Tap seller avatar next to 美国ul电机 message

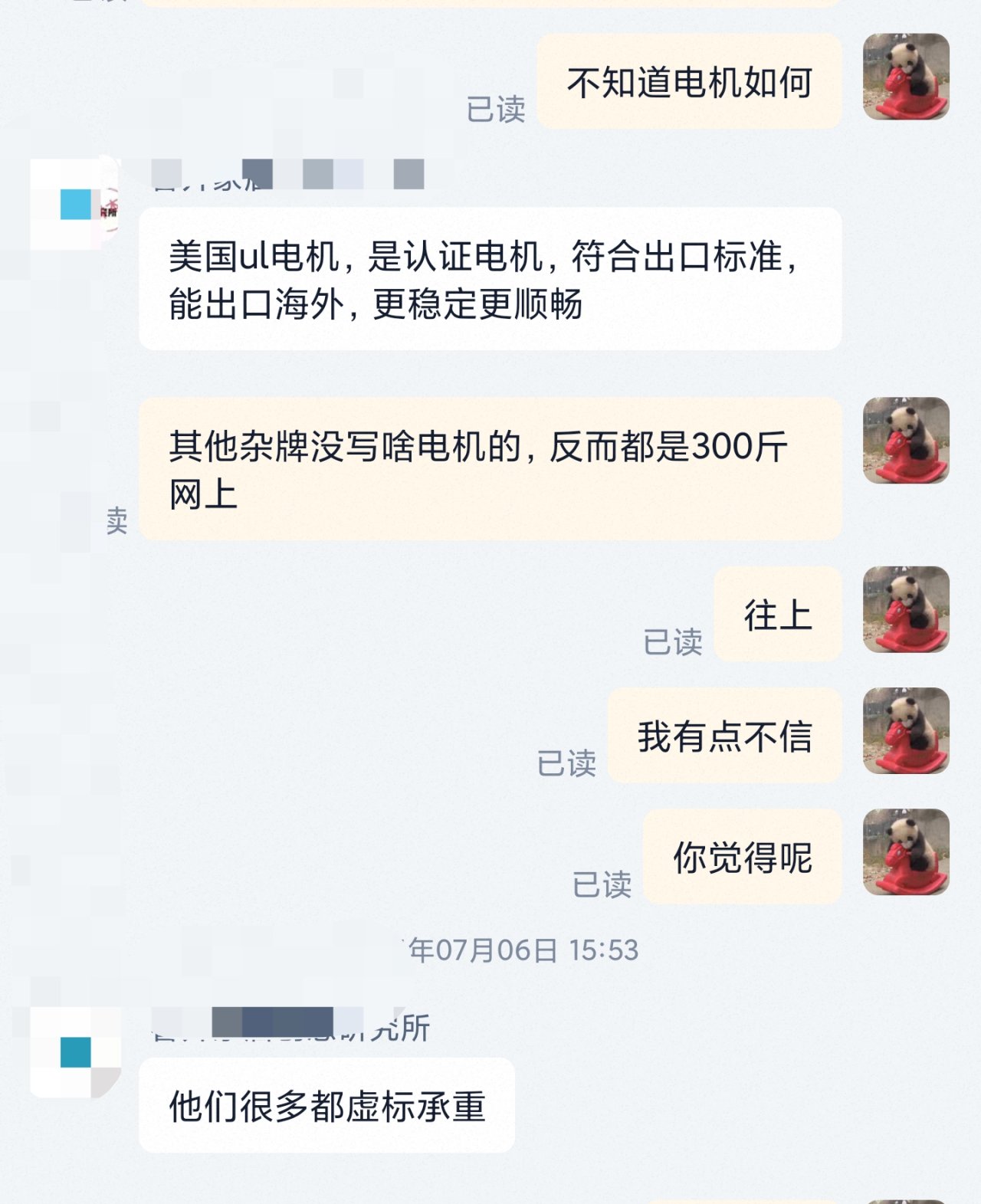click(x=75, y=204)
